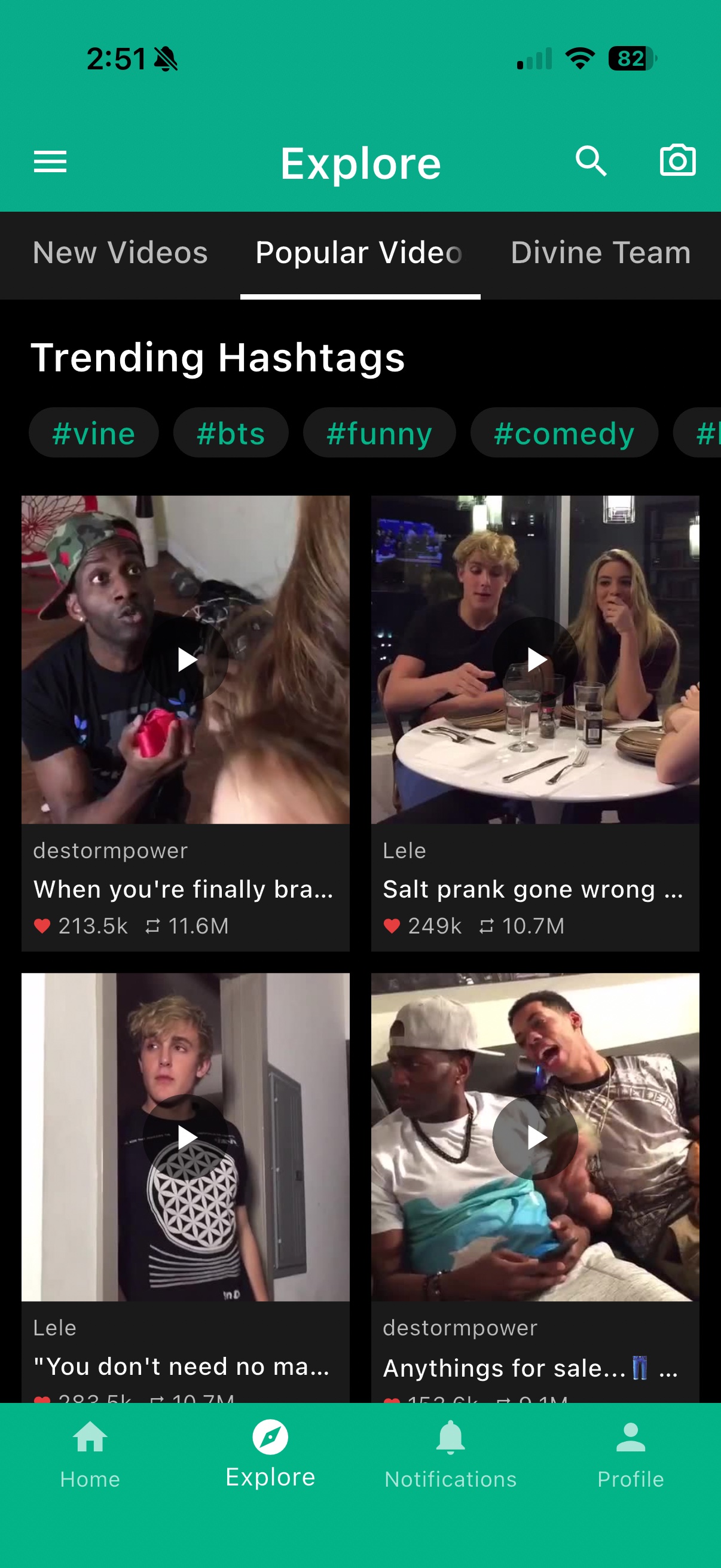Open destormpower's "Anythings for sale" video

(536, 1137)
